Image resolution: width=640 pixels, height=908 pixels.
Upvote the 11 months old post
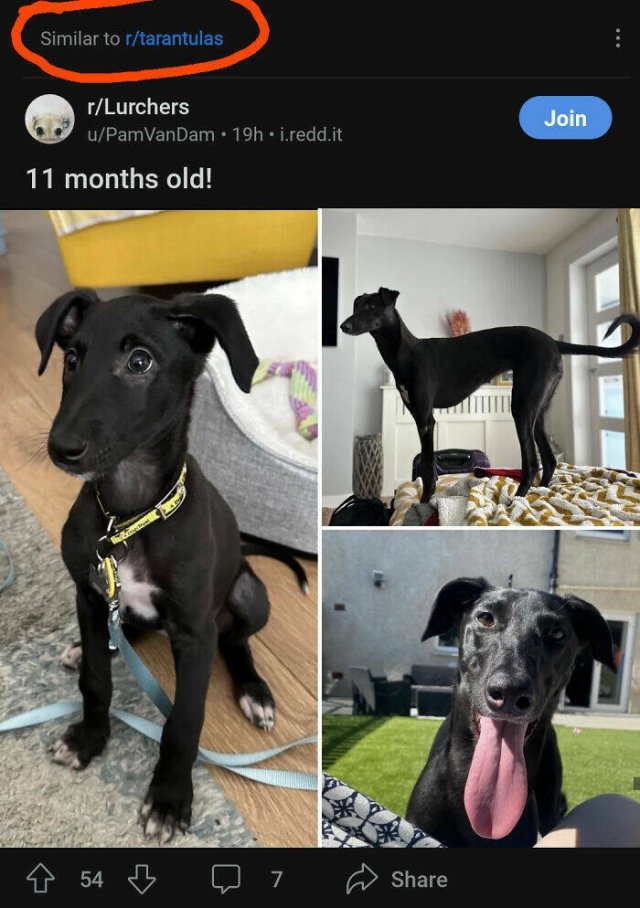pyautogui.click(x=40, y=879)
